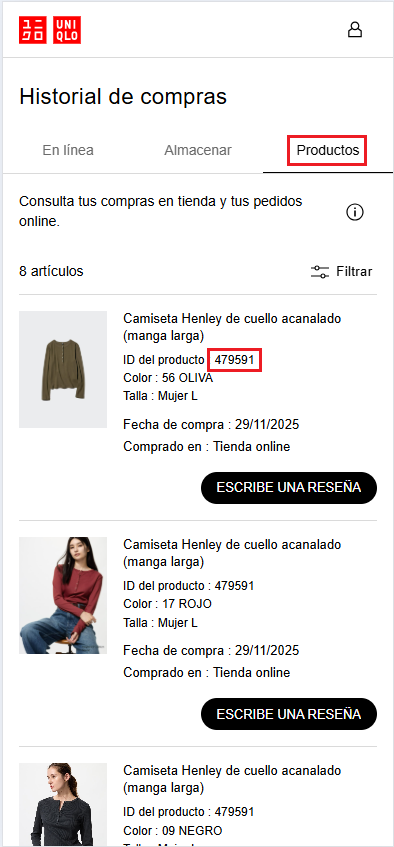Switch to the Almacenar tab
The width and height of the screenshot is (394, 847).
click(198, 150)
